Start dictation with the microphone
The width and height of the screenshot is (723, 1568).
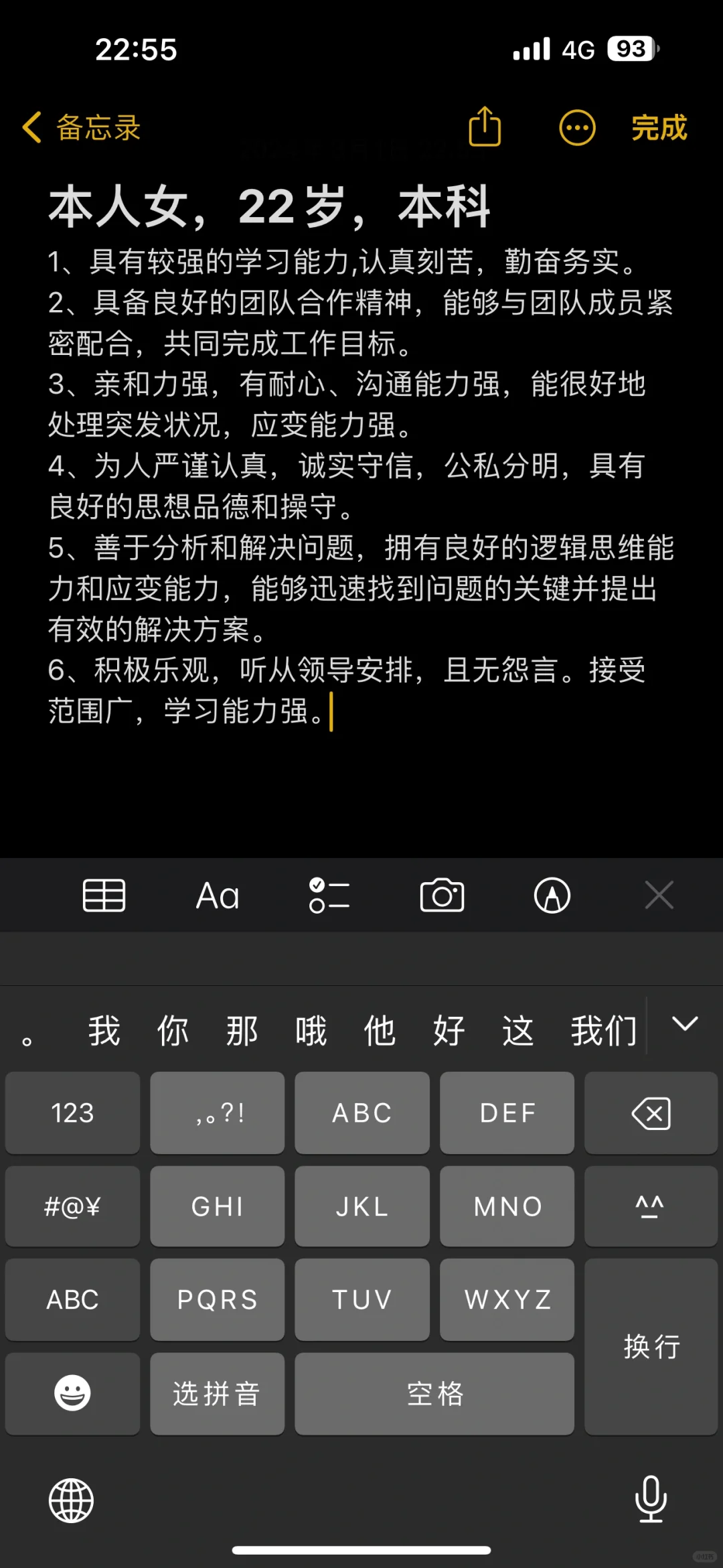coord(651,1499)
